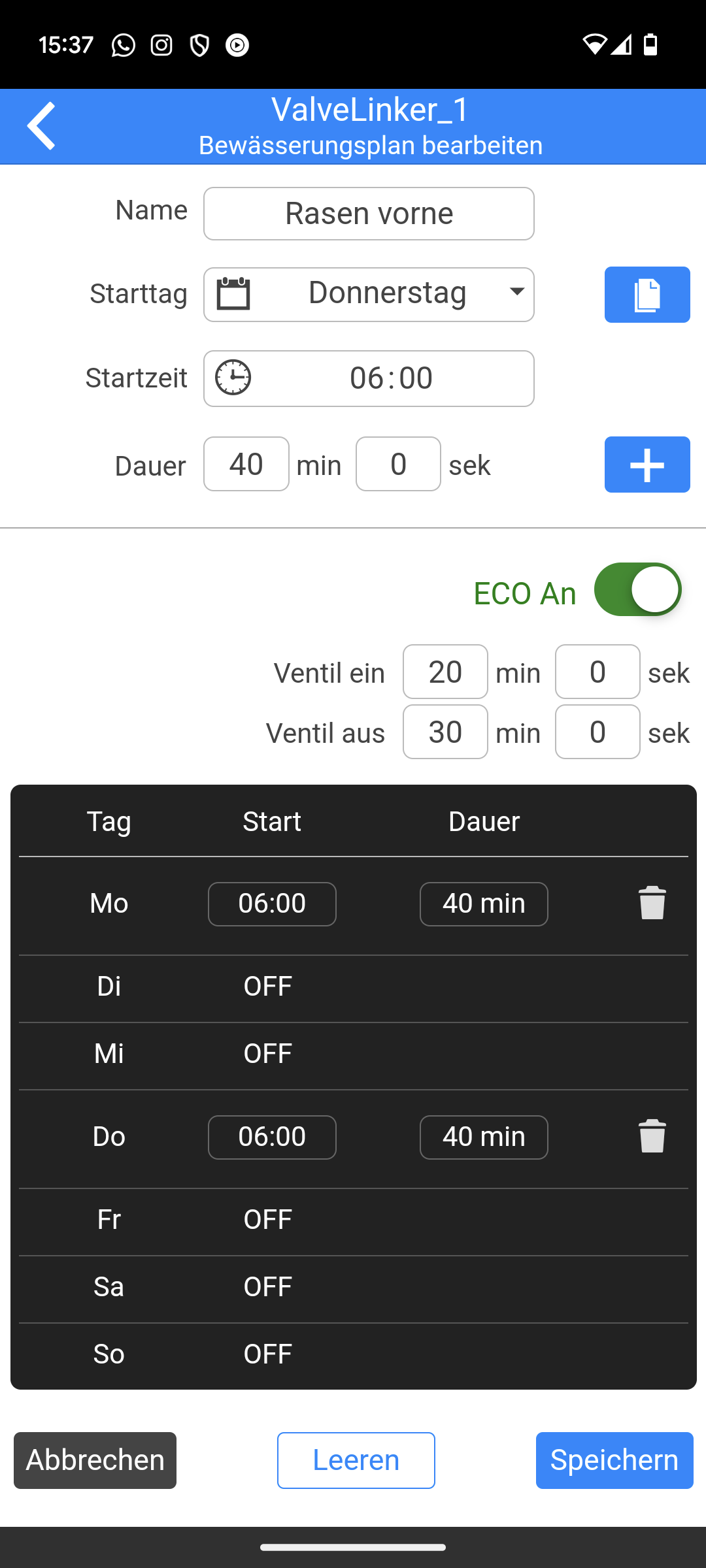Viewport: 706px width, 1568px height.
Task: Edit the Ventil aus seconds field
Action: point(597,732)
